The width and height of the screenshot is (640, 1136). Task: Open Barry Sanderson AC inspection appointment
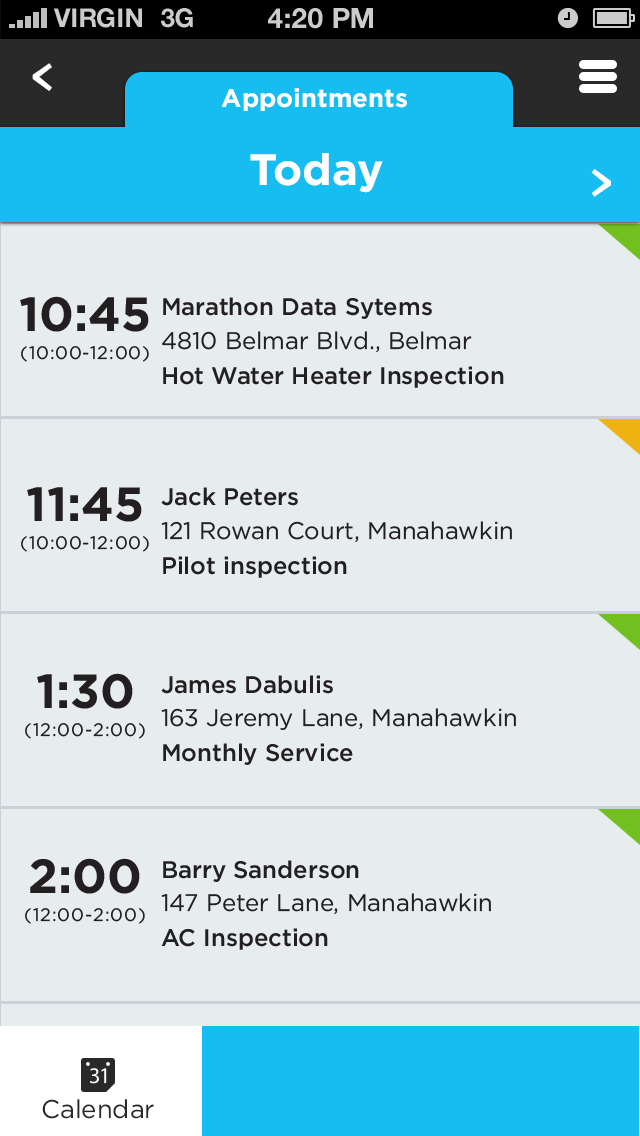click(320, 904)
